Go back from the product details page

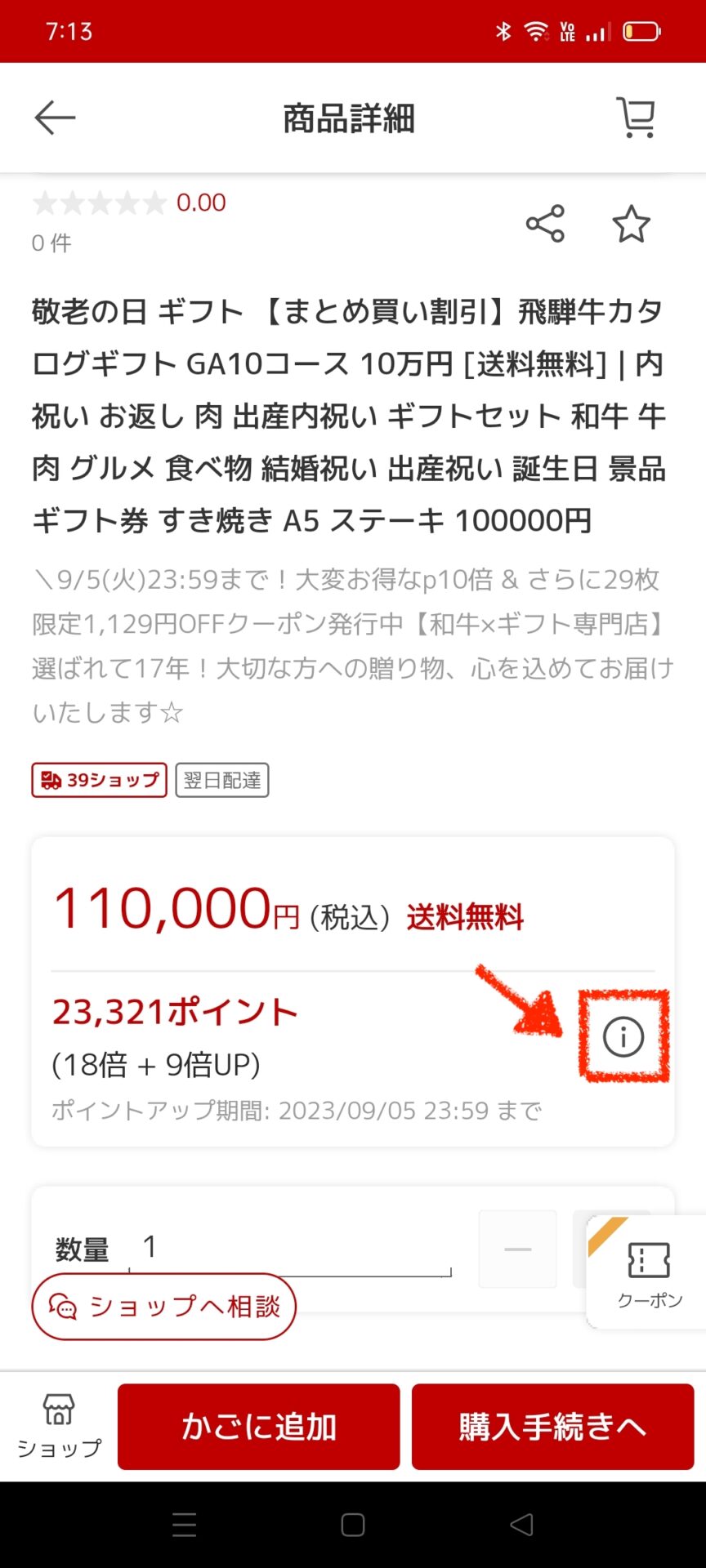55,118
